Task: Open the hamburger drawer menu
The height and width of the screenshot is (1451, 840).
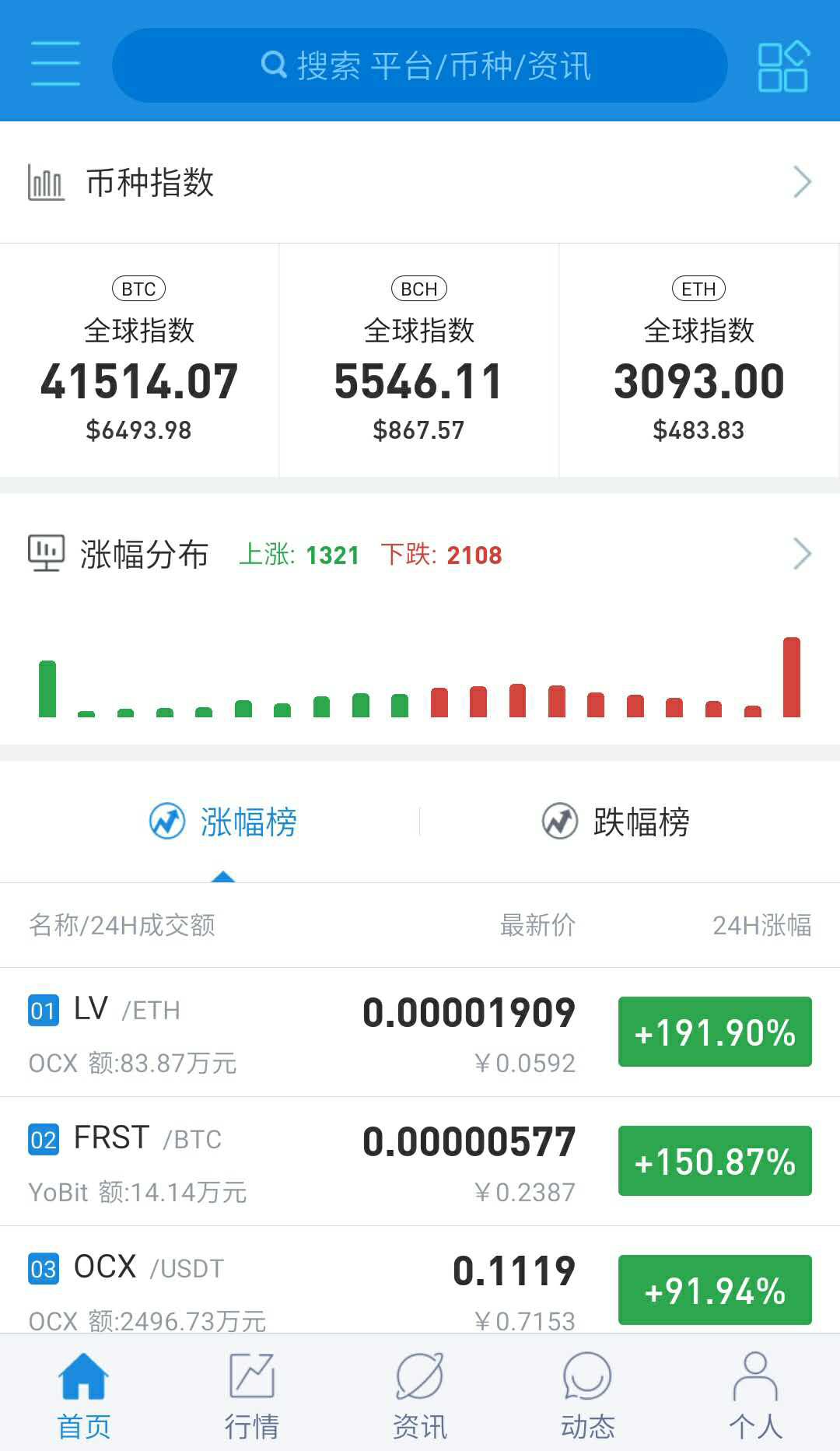Action: 55,64
